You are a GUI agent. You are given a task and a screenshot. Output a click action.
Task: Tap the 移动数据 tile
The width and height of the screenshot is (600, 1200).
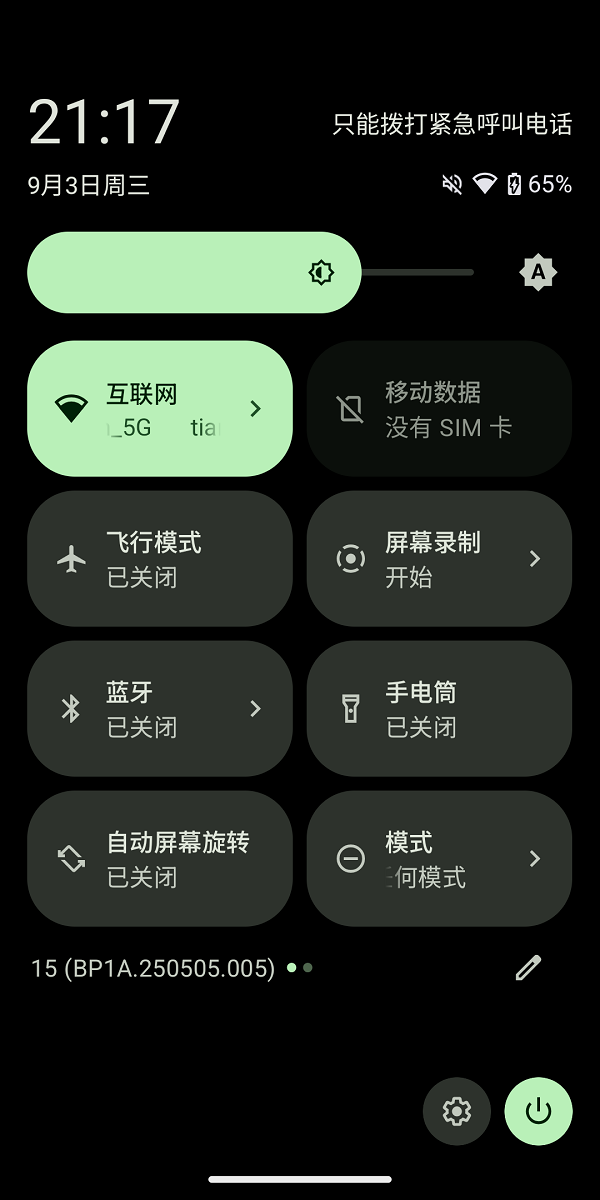pos(439,409)
